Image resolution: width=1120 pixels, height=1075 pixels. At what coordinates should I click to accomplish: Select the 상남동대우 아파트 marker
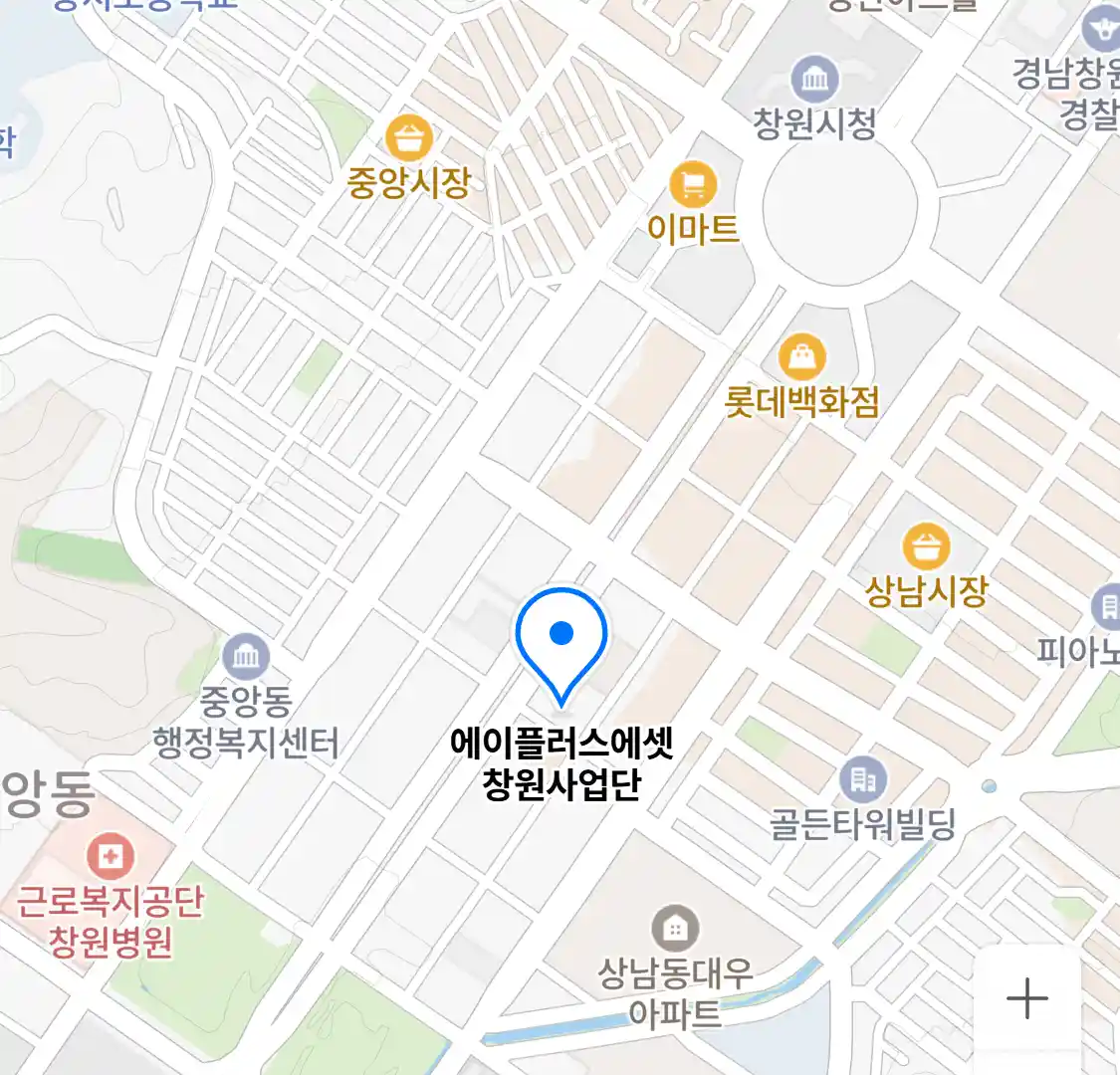(675, 930)
